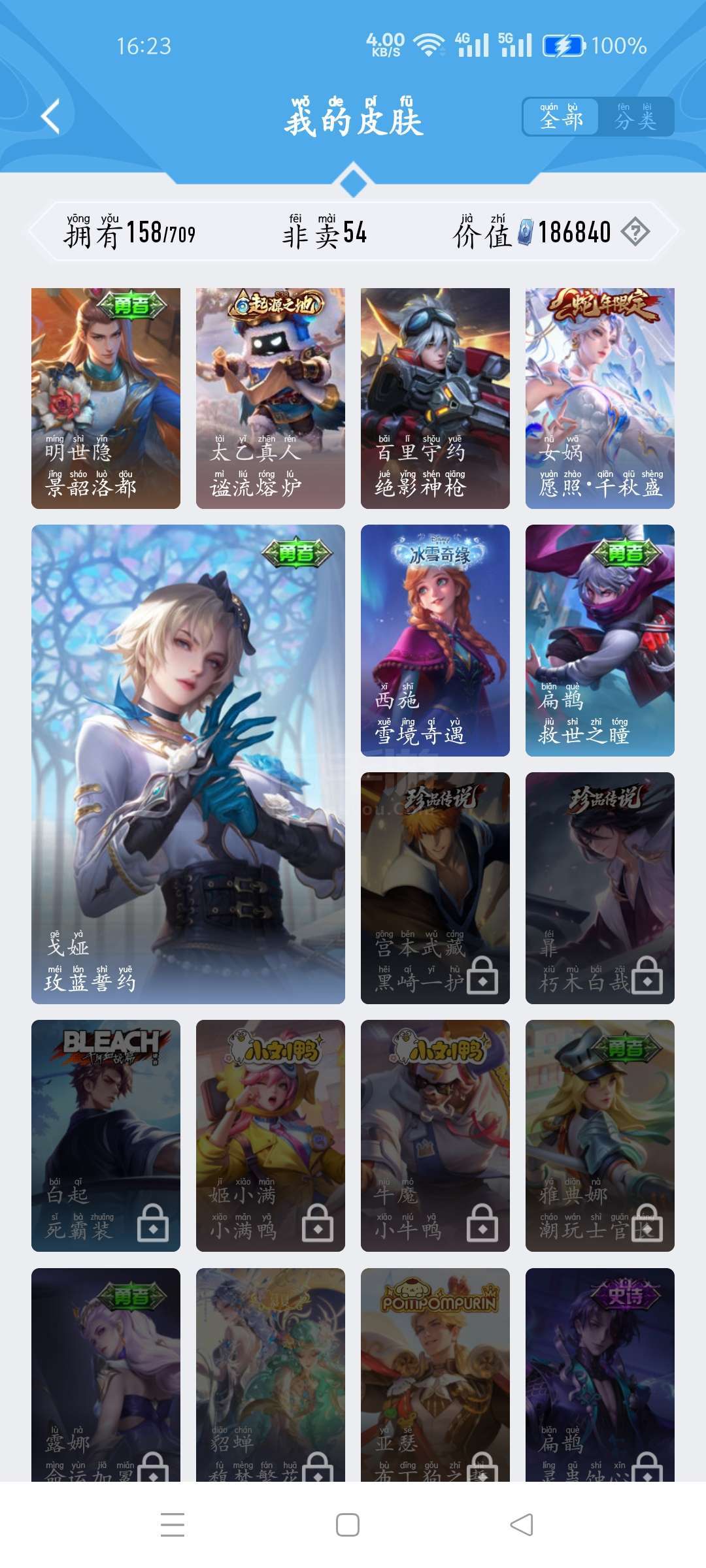The image size is (706, 1568).
Task: Open the large 戈娅 玫蓝誓约 skin card
Action: click(x=188, y=764)
